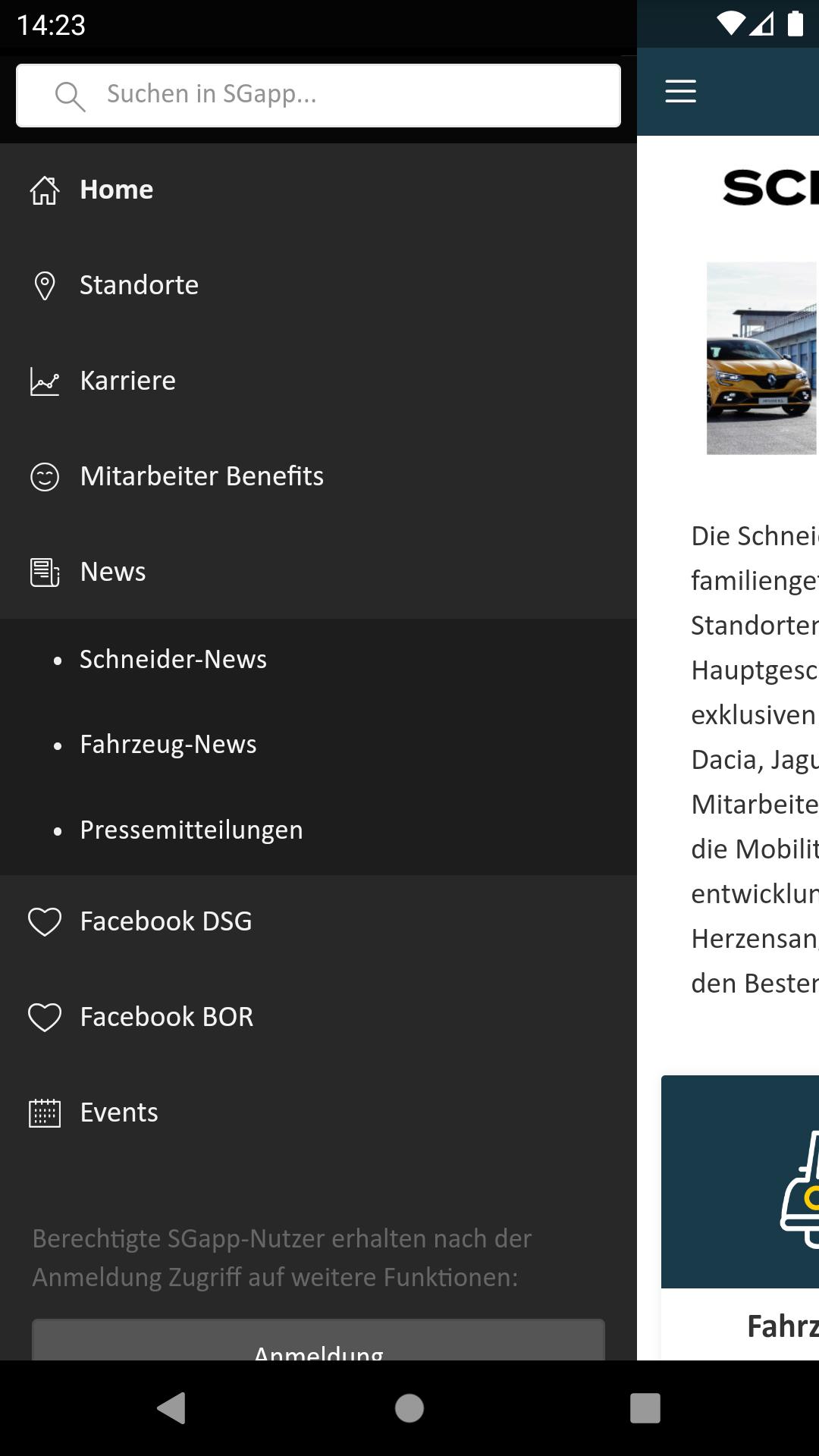
Task: Open Pressemitteilungen
Action: 318,830
